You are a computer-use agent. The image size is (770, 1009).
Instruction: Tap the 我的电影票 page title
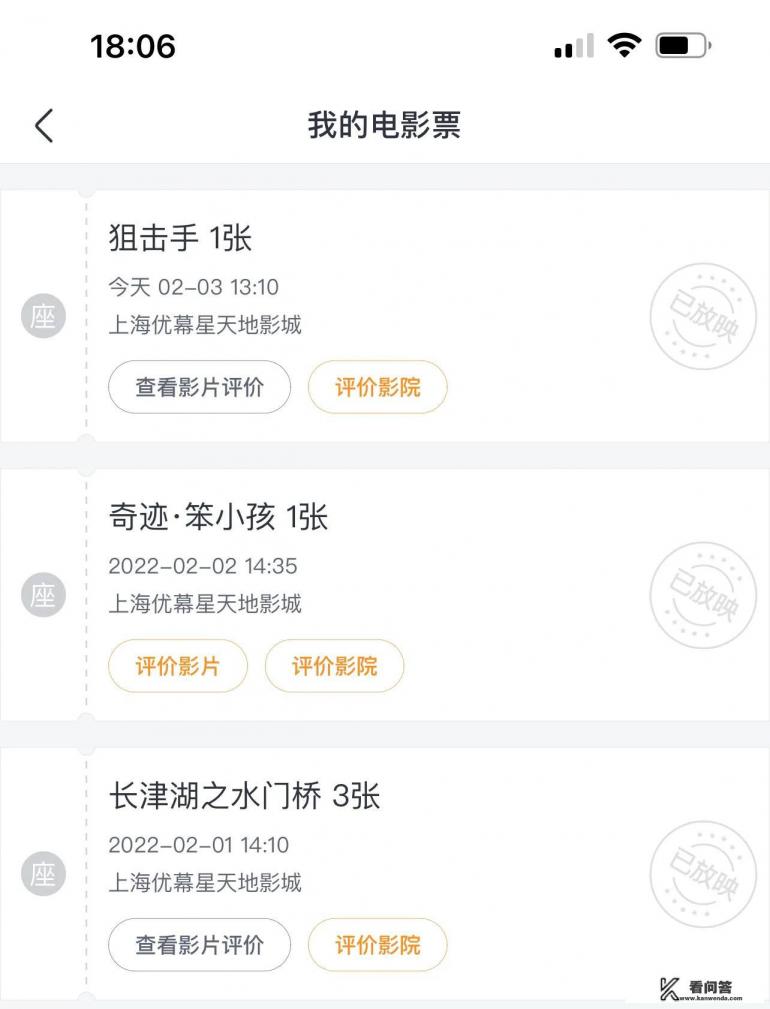385,126
